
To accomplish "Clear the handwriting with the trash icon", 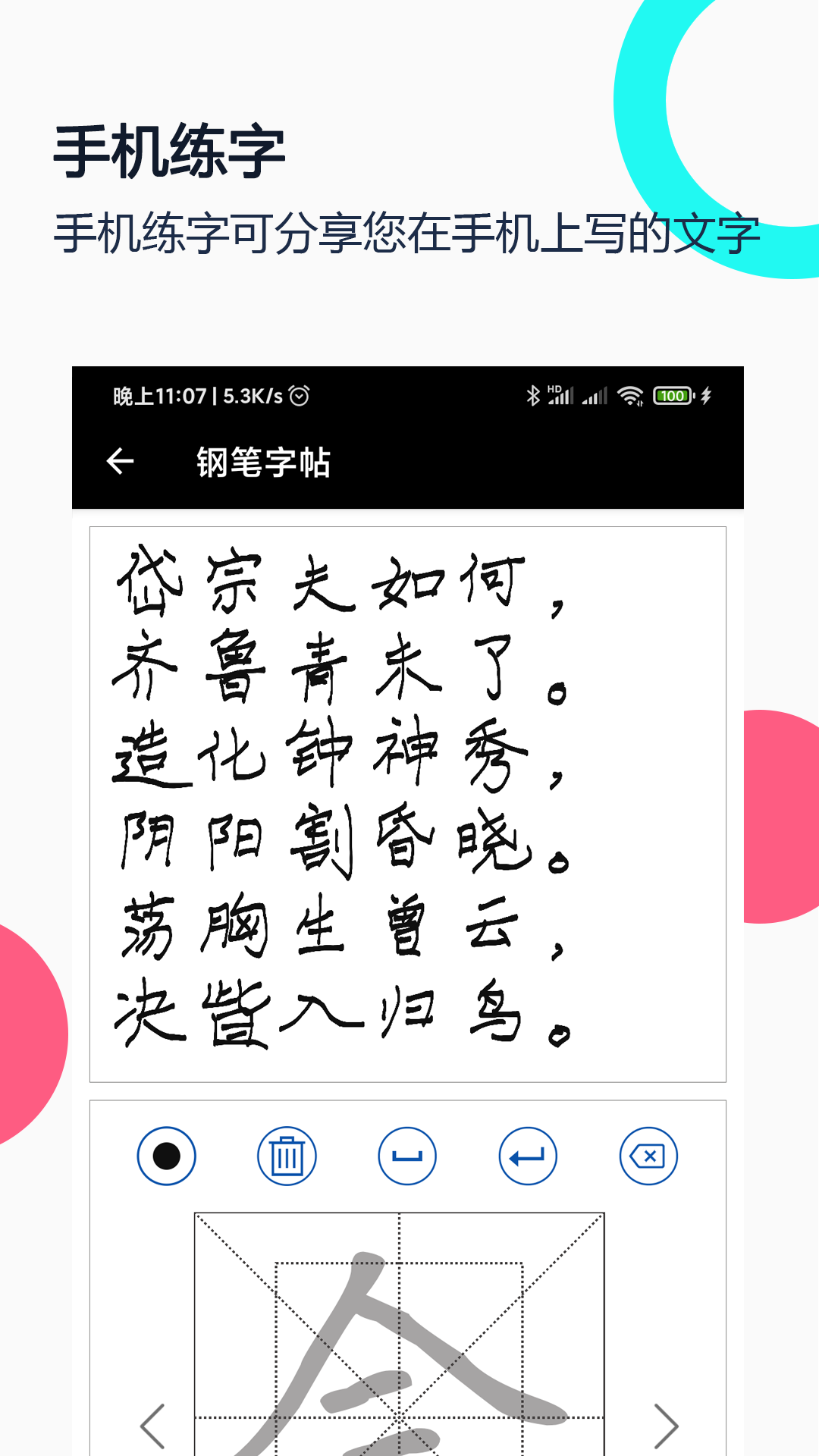I will tap(287, 1156).
